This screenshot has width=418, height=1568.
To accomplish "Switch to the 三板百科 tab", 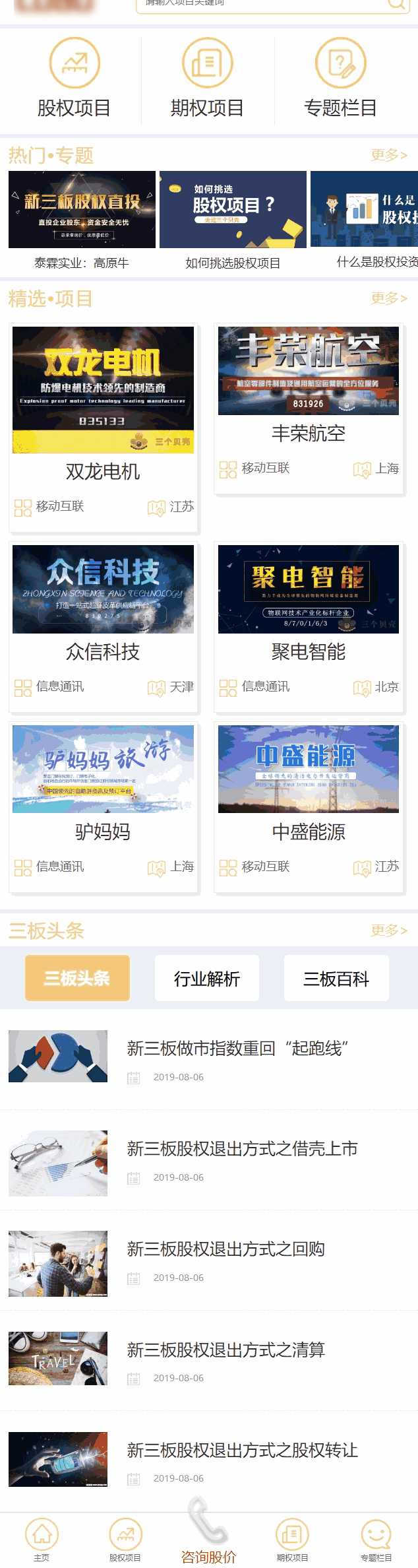I will pyautogui.click(x=336, y=978).
